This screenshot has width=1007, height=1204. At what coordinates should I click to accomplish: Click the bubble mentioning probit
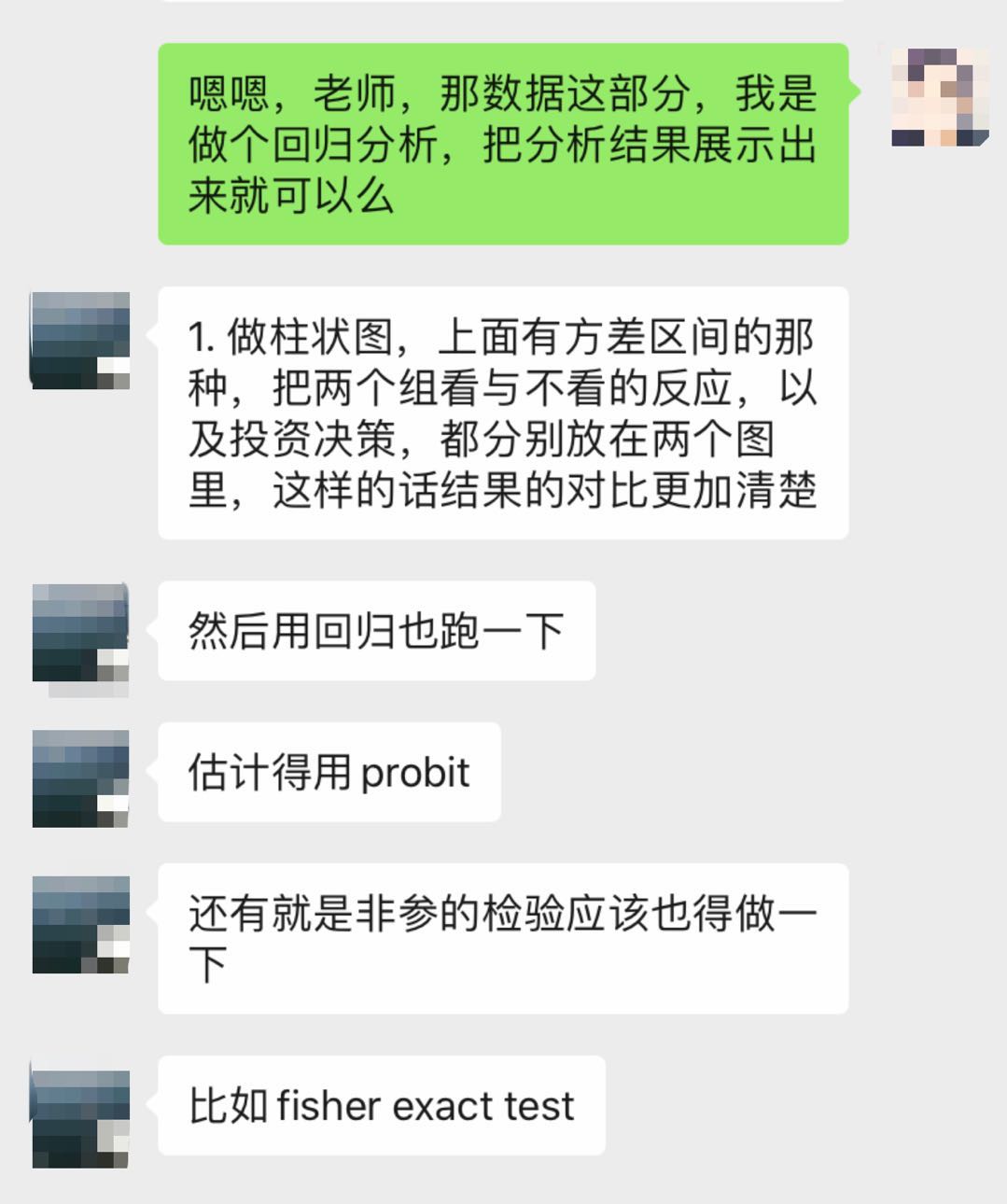tap(331, 772)
